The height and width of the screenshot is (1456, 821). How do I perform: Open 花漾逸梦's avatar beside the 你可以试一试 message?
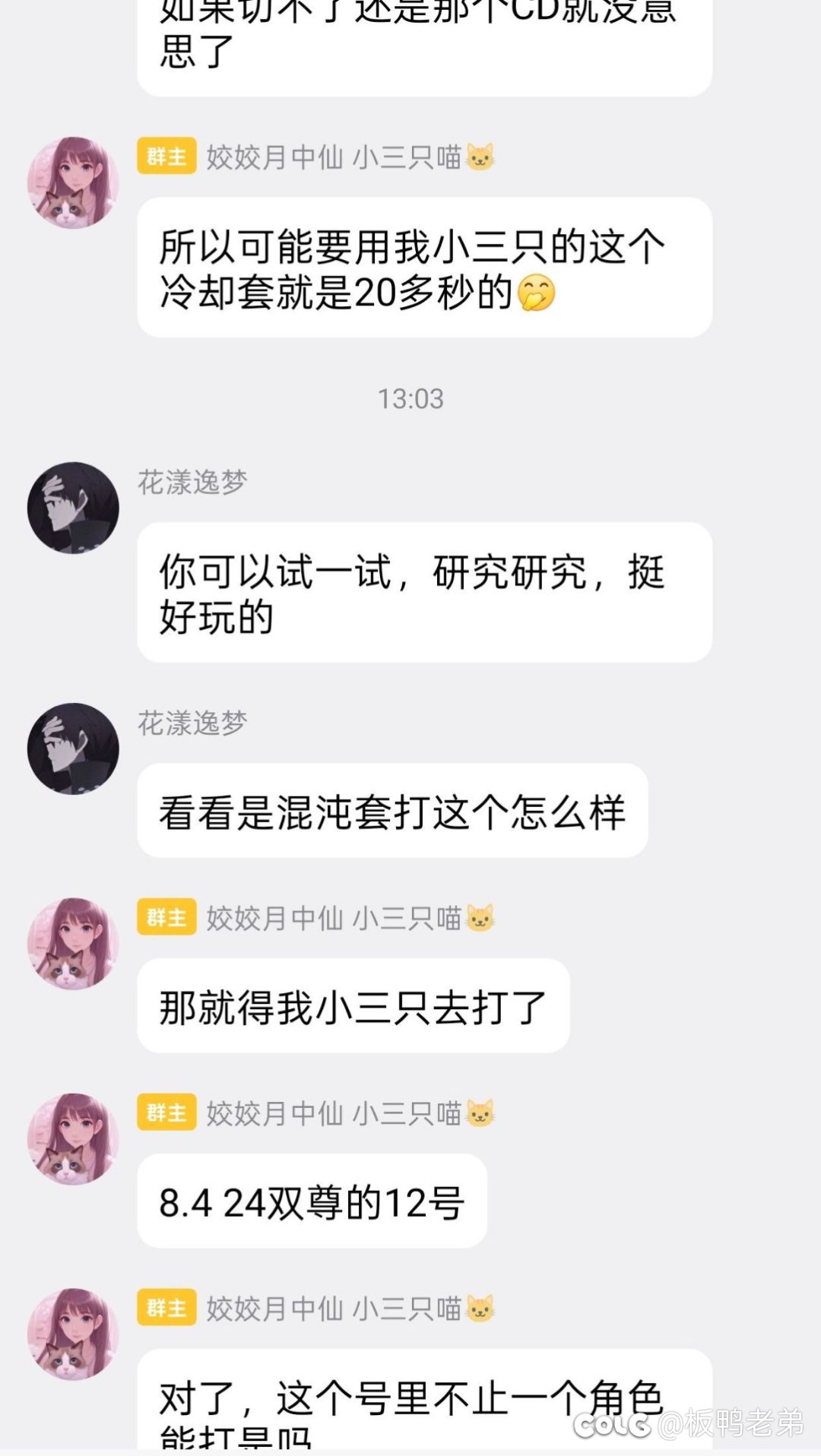click(x=73, y=508)
